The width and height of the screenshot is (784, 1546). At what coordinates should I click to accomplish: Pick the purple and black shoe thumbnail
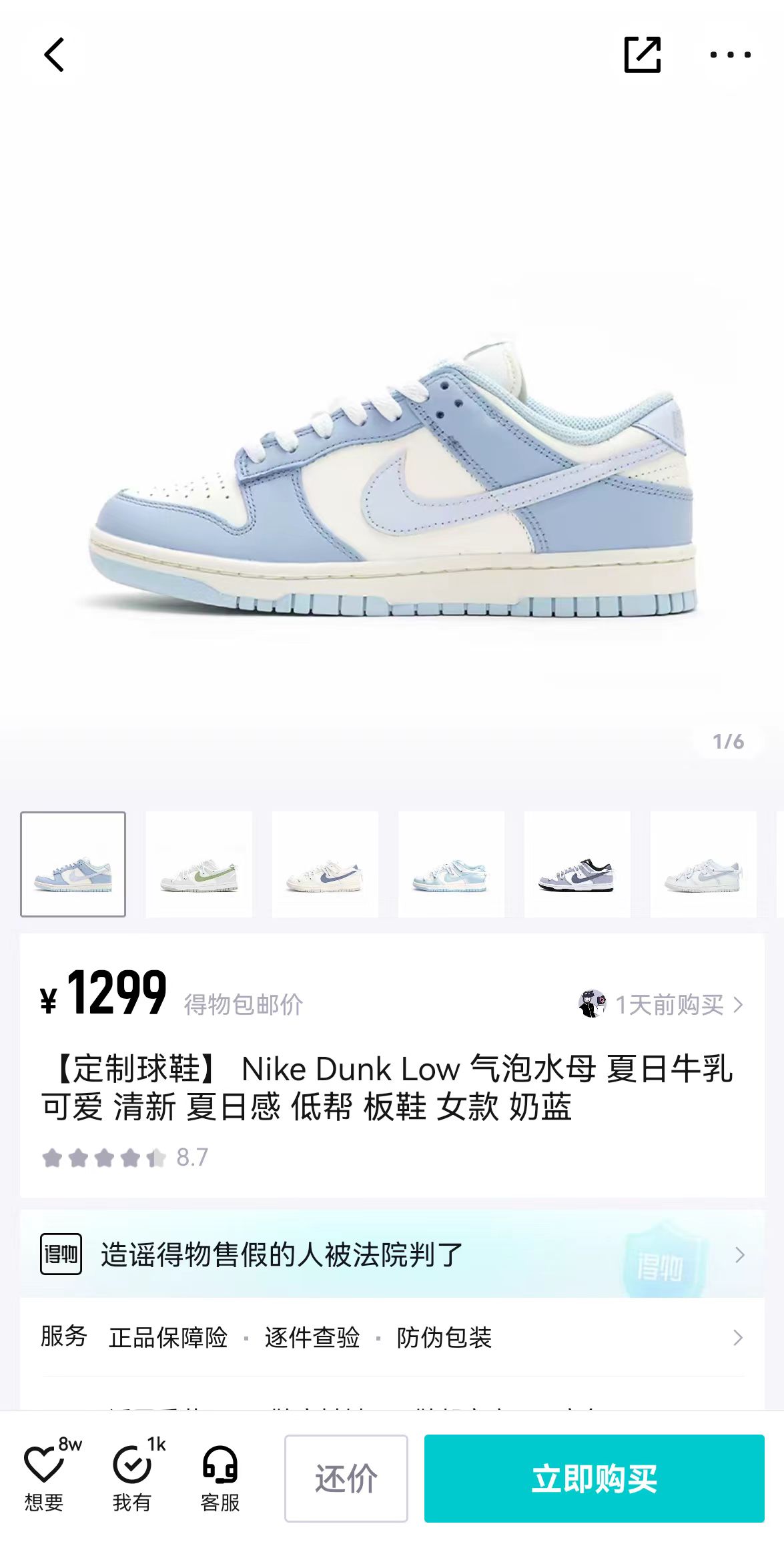pyautogui.click(x=577, y=864)
